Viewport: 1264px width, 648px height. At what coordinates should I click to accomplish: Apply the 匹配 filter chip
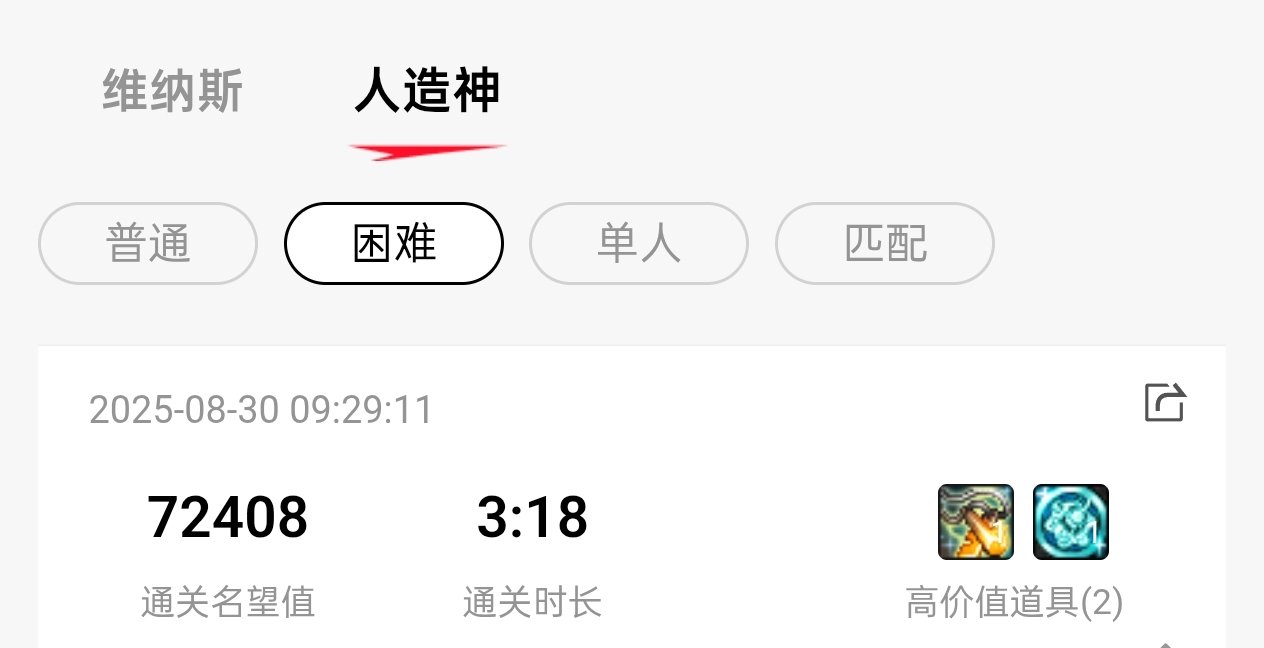click(885, 244)
